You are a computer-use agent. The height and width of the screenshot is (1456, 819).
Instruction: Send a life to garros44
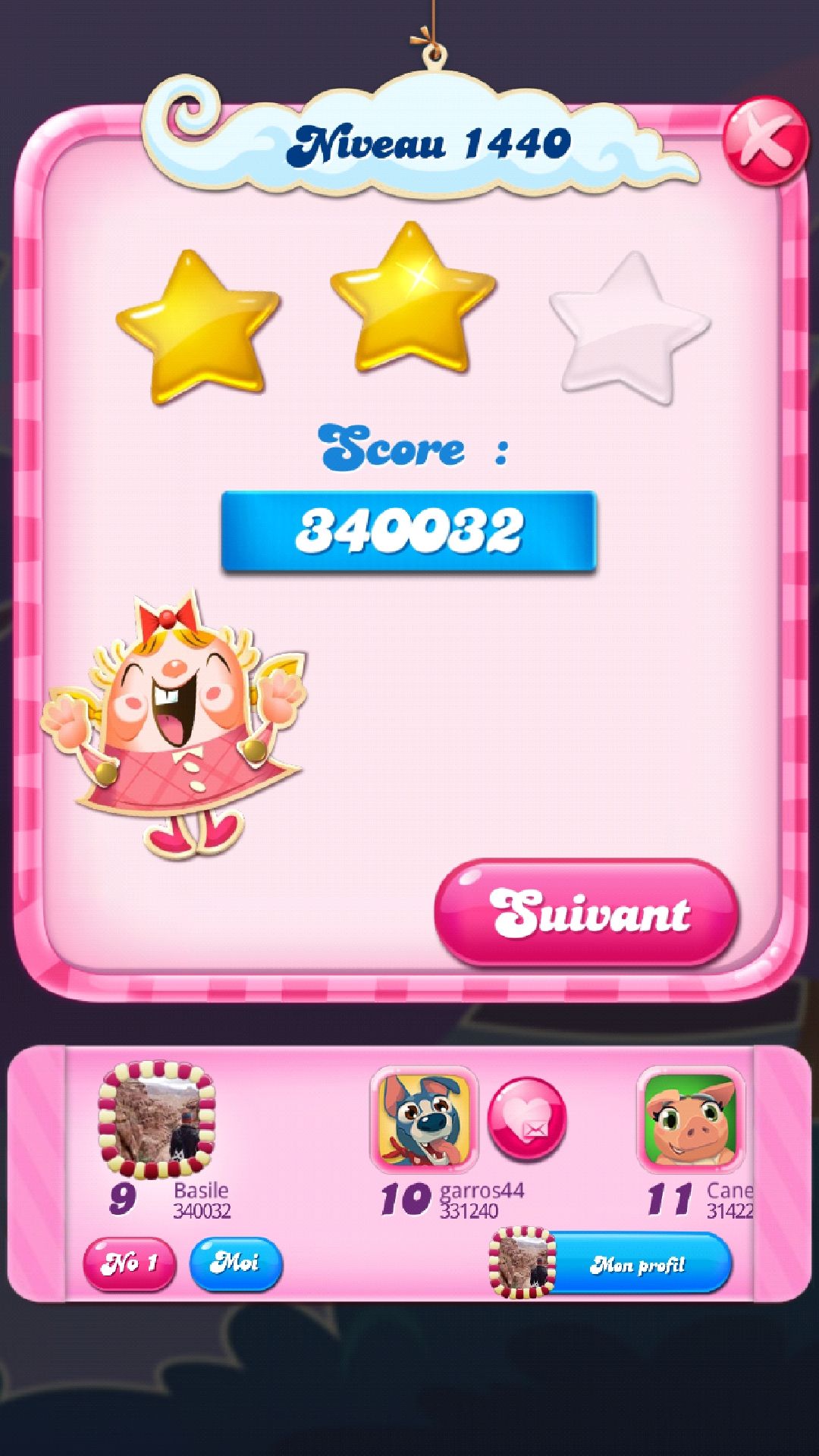527,1120
